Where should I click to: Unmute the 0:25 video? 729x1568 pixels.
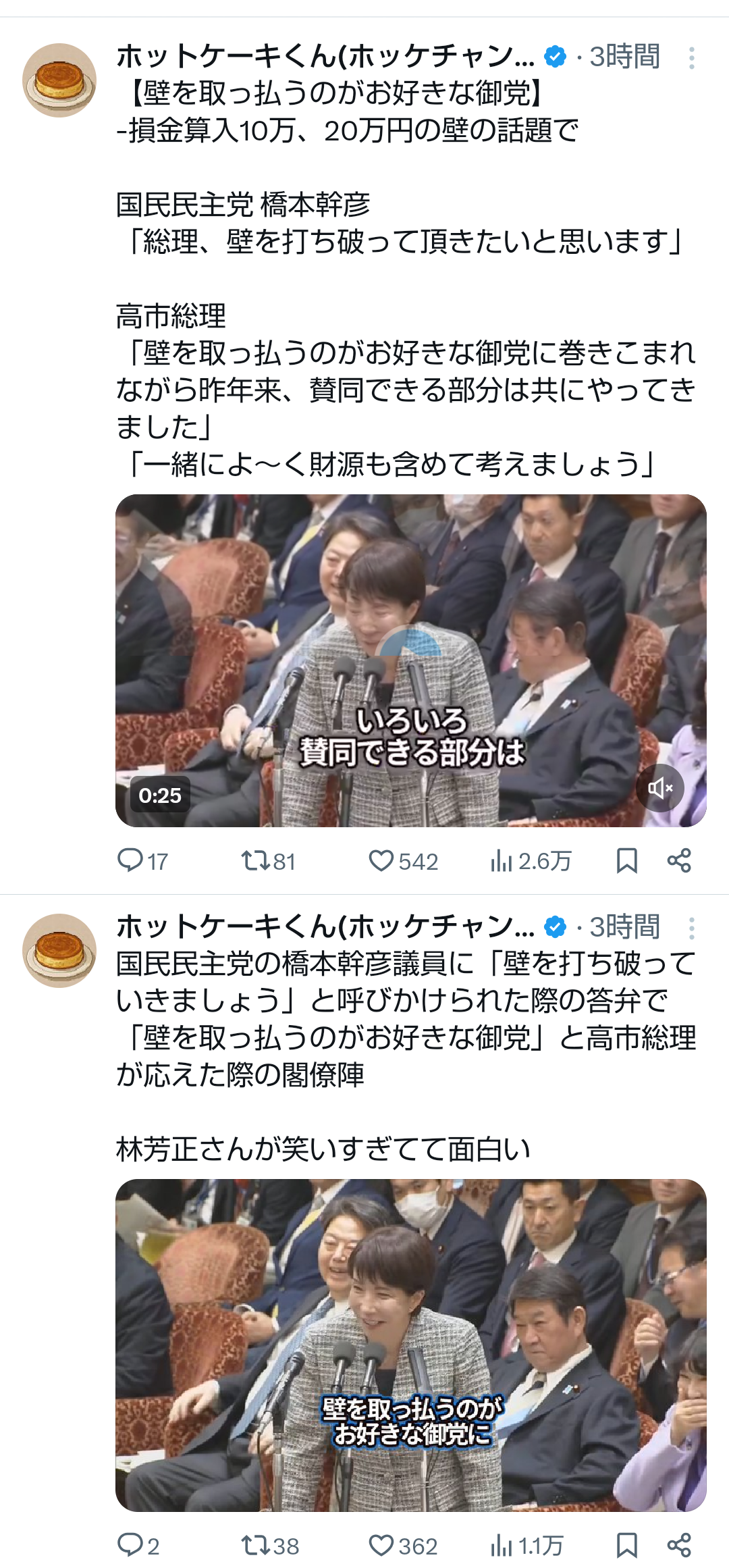click(659, 788)
